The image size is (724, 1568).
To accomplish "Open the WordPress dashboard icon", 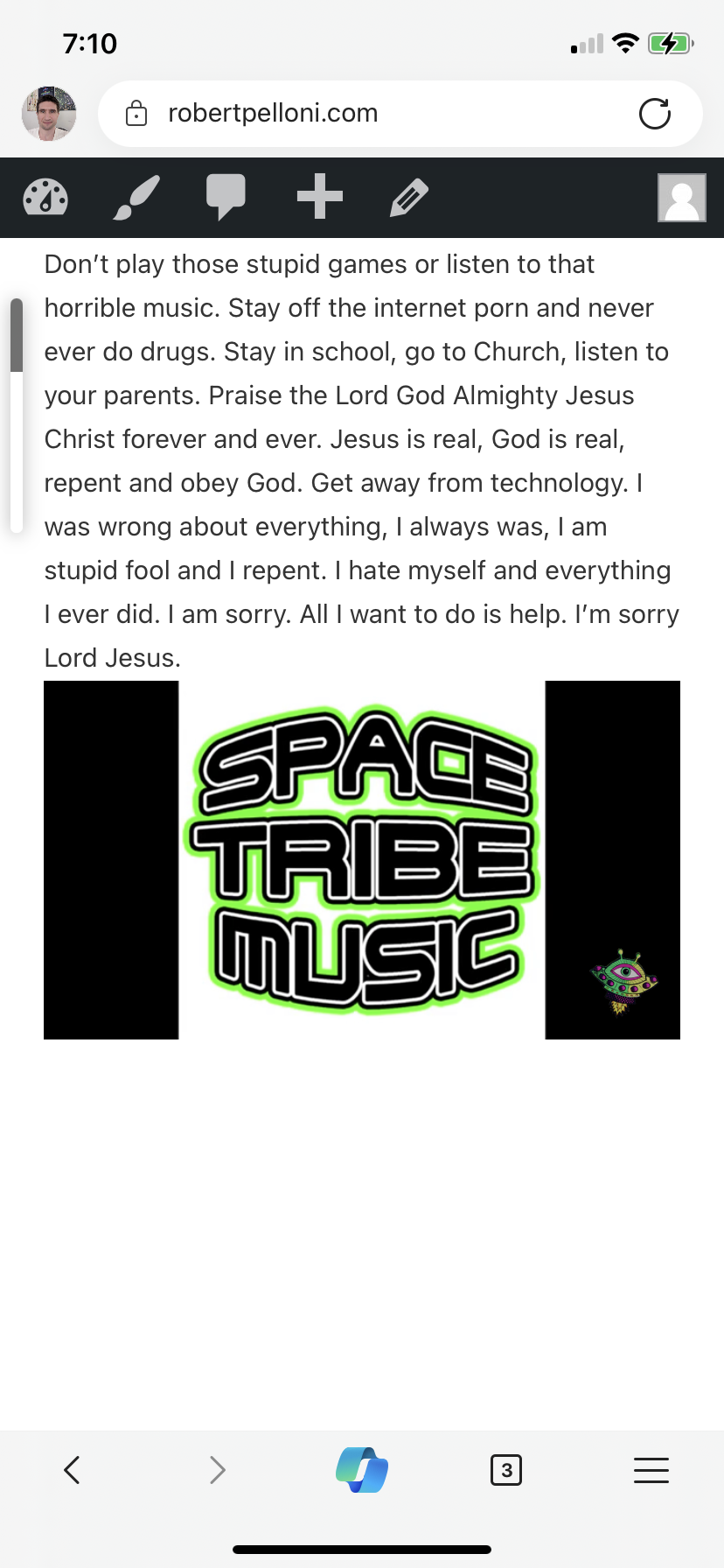I will [45, 197].
